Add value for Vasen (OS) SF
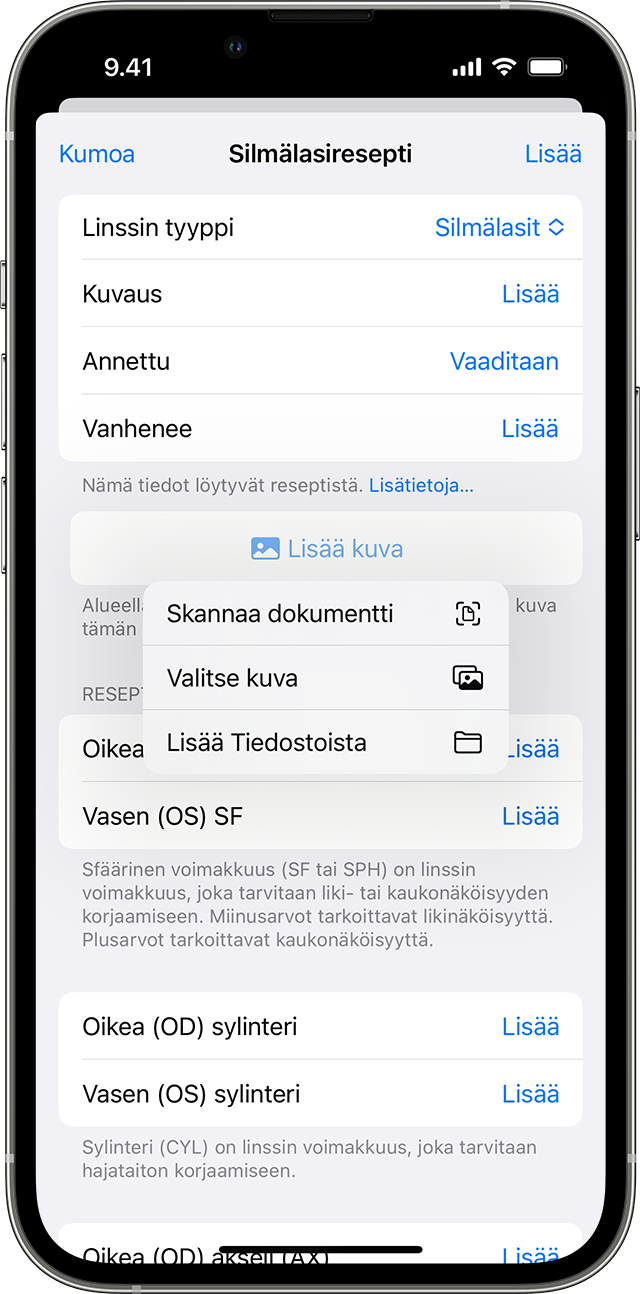This screenshot has height=1294, width=640. point(530,816)
